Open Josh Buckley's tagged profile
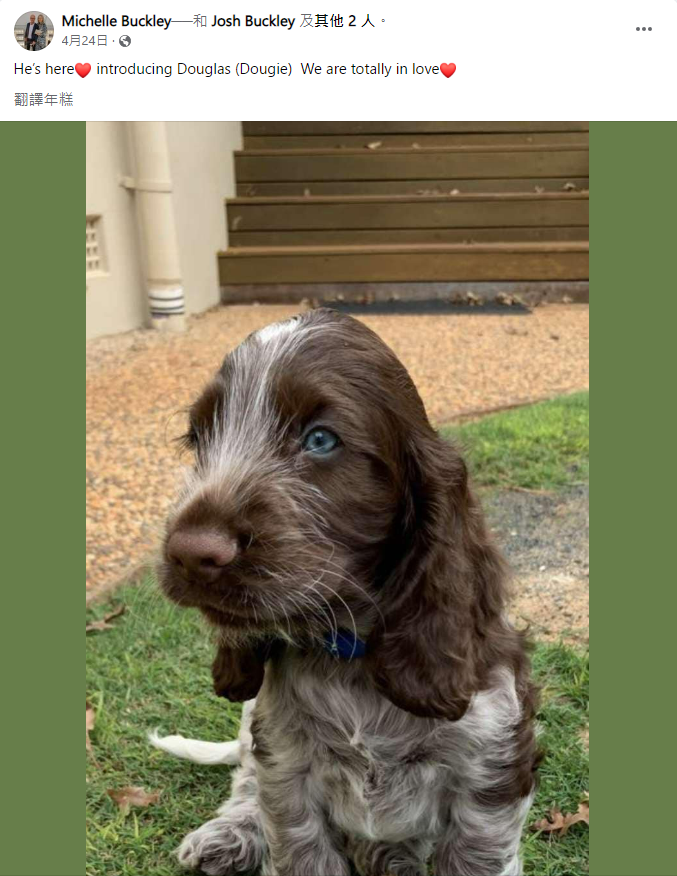 pos(253,21)
